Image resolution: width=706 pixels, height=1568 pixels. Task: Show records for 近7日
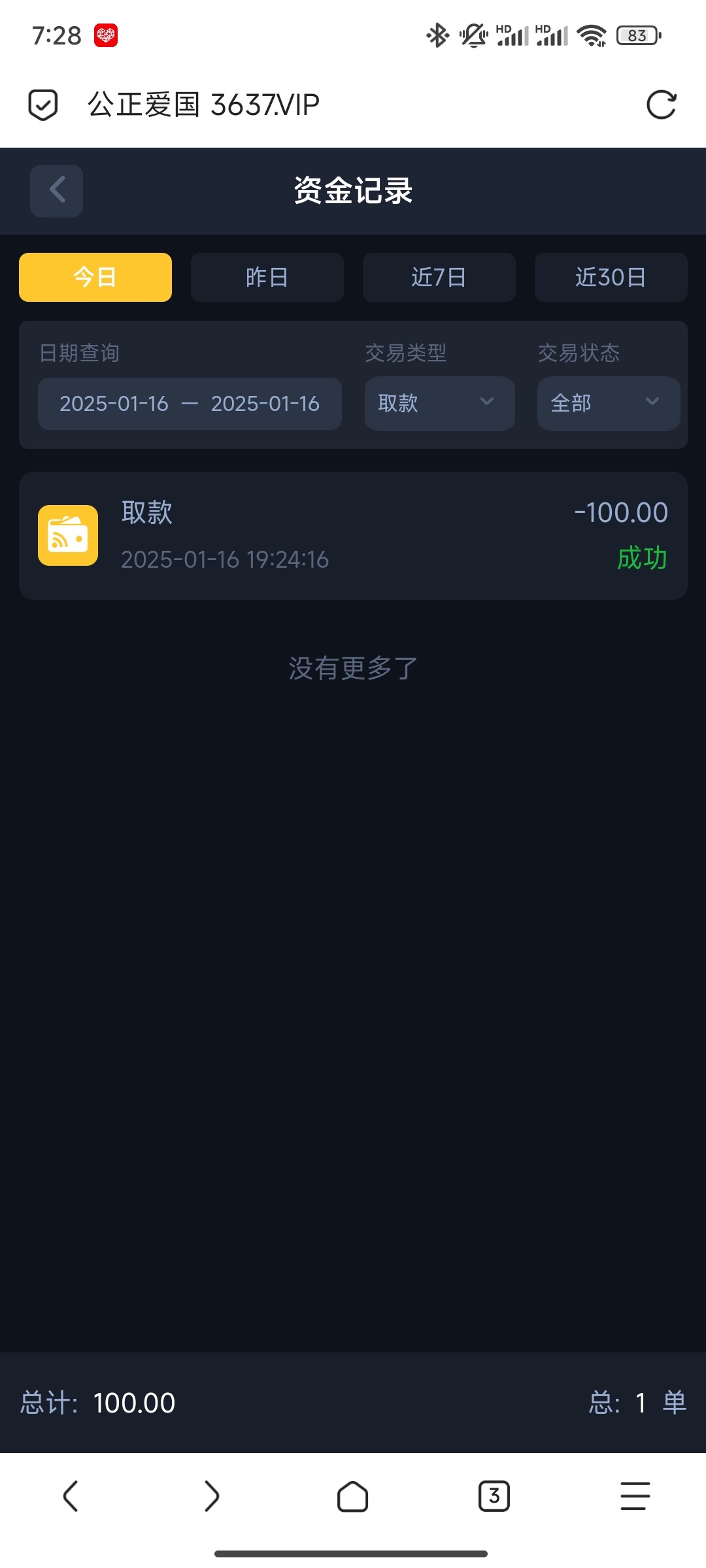[439, 277]
